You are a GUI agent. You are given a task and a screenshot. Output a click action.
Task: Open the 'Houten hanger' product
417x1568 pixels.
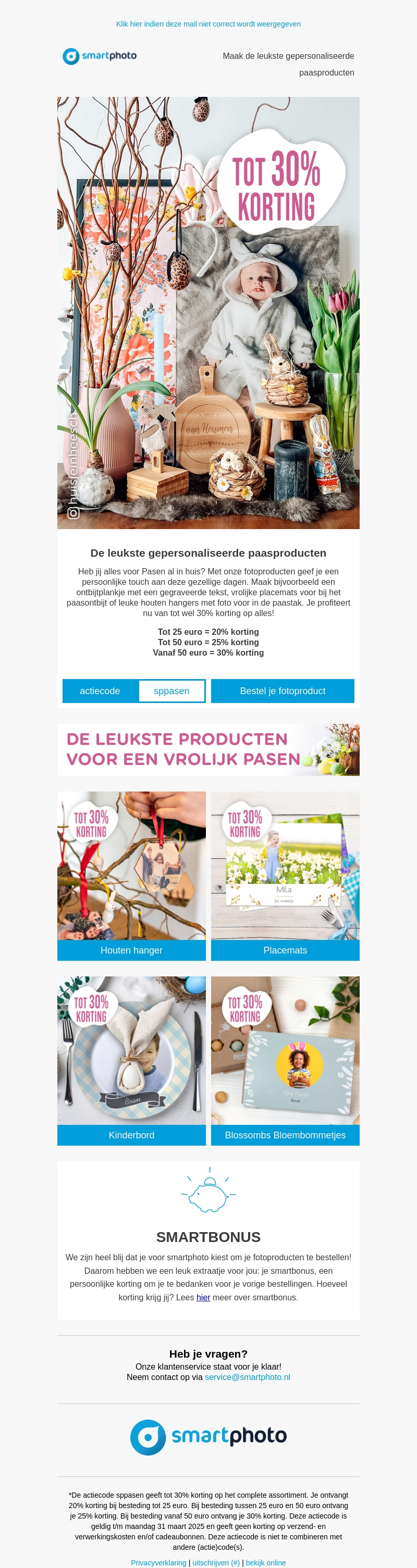(x=131, y=876)
